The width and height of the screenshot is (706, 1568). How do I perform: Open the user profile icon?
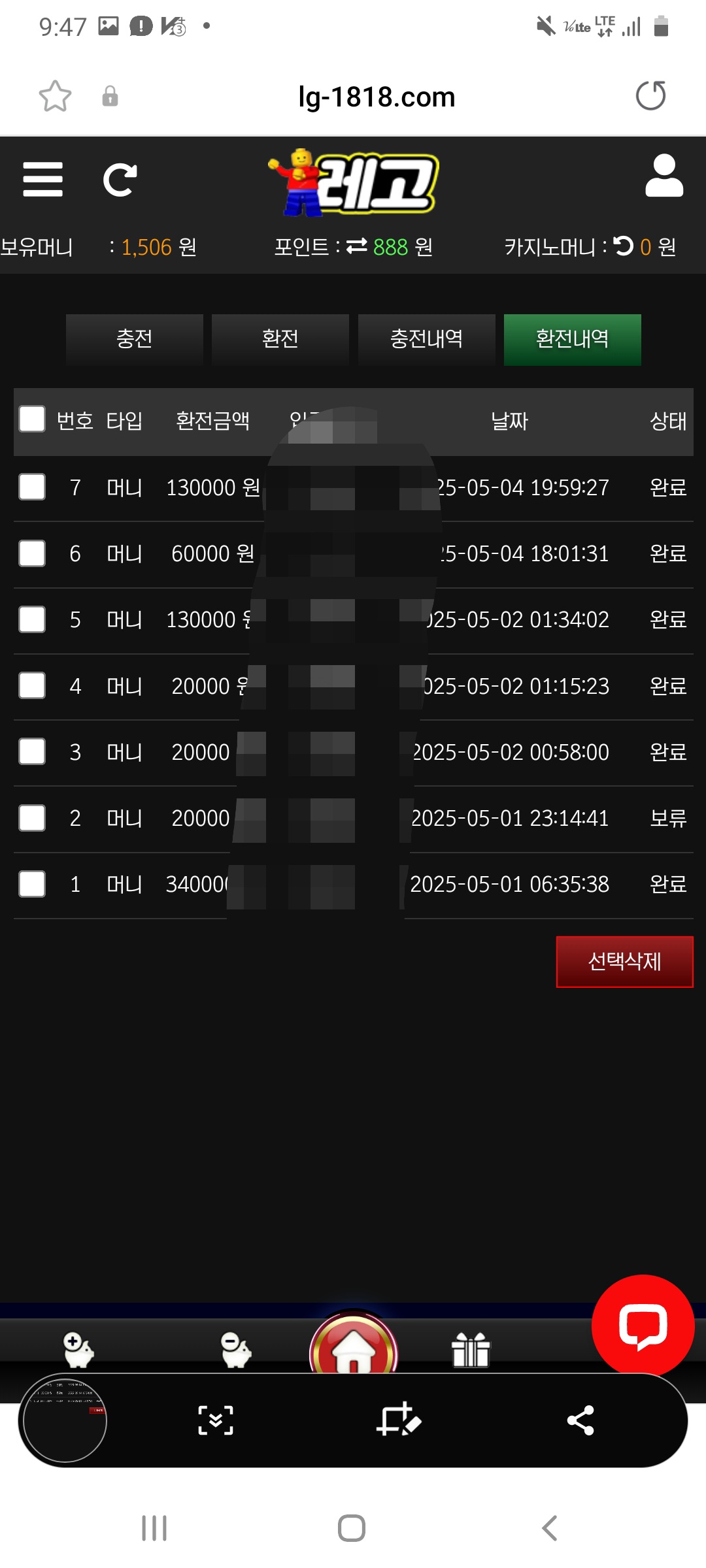click(x=664, y=176)
